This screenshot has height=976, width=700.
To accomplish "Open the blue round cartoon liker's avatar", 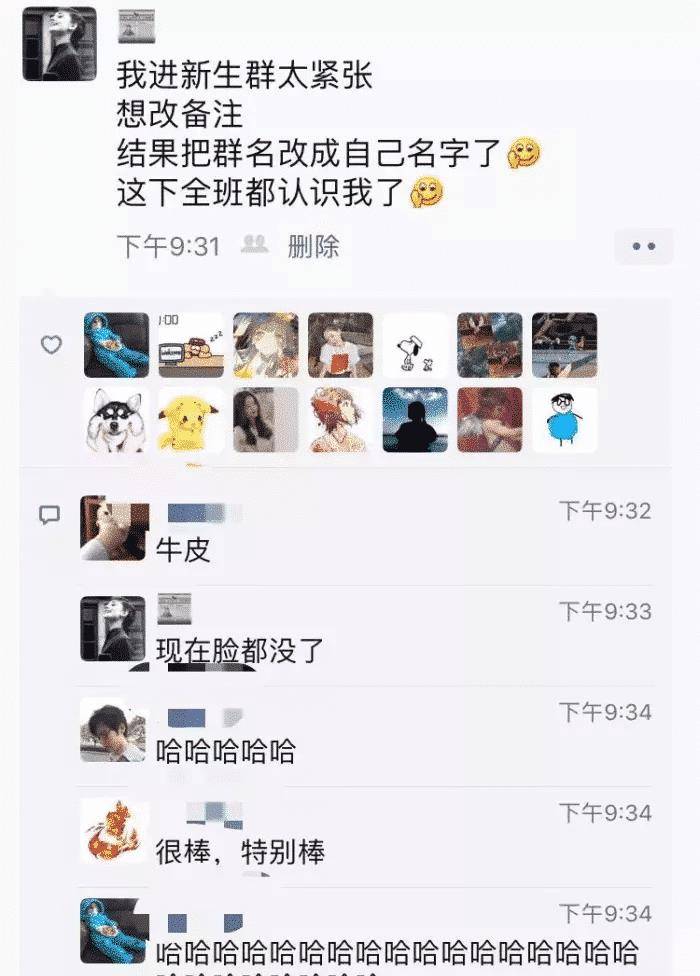I will (x=565, y=420).
